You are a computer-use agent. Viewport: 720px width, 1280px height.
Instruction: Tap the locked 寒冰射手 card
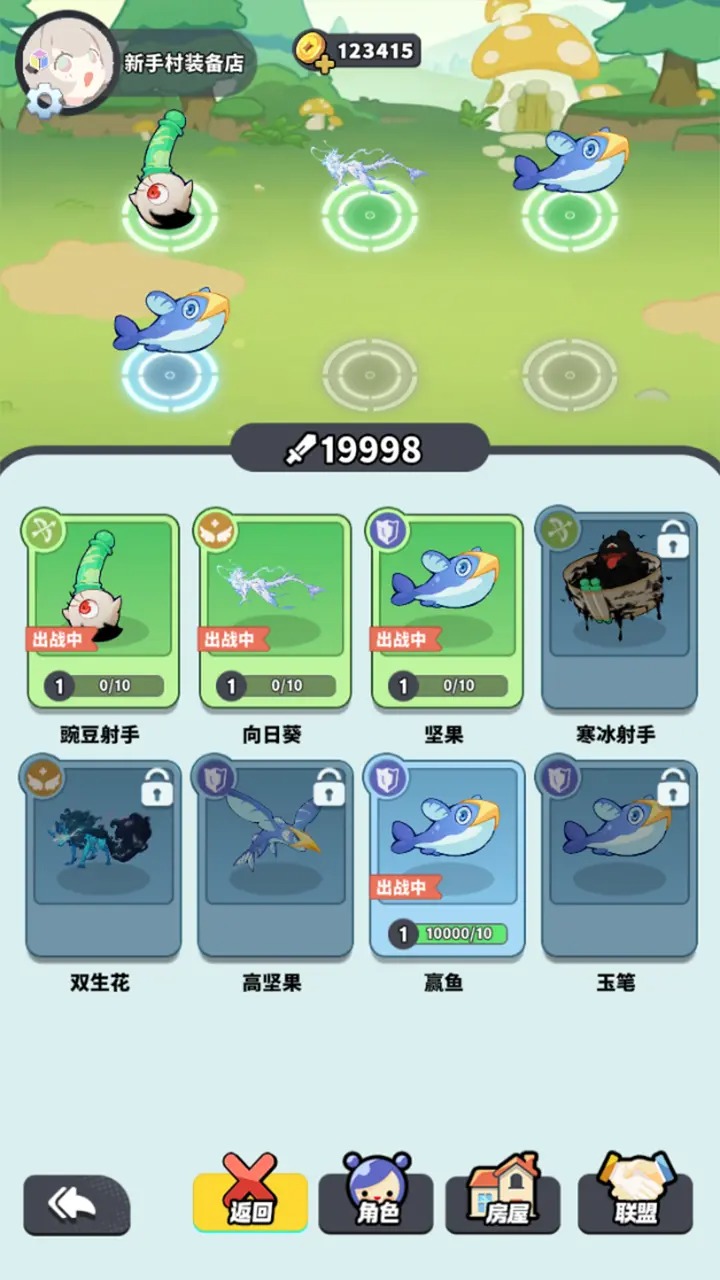click(x=618, y=610)
